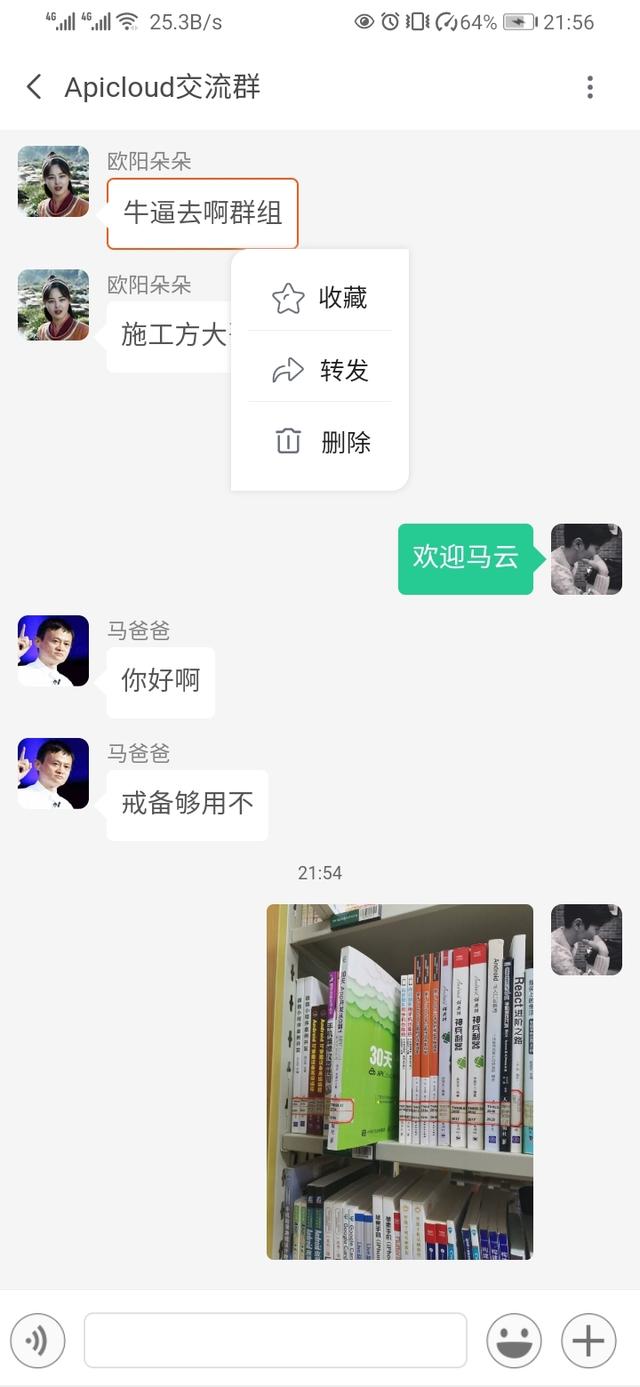This screenshot has width=640, height=1387.
Task: Open the bookshelf photo message
Action: pyautogui.click(x=399, y=1081)
